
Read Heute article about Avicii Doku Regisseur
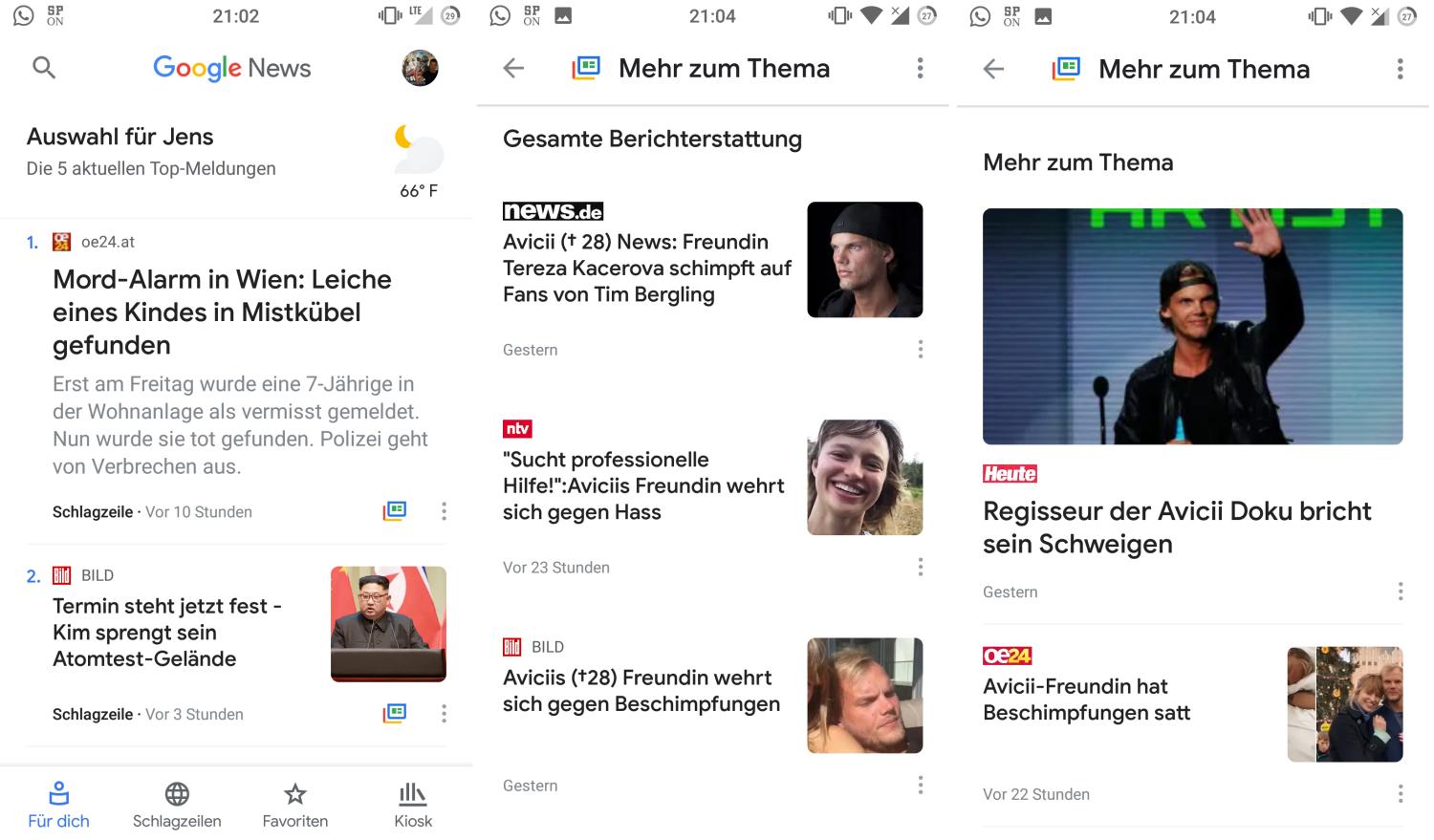tap(1177, 527)
